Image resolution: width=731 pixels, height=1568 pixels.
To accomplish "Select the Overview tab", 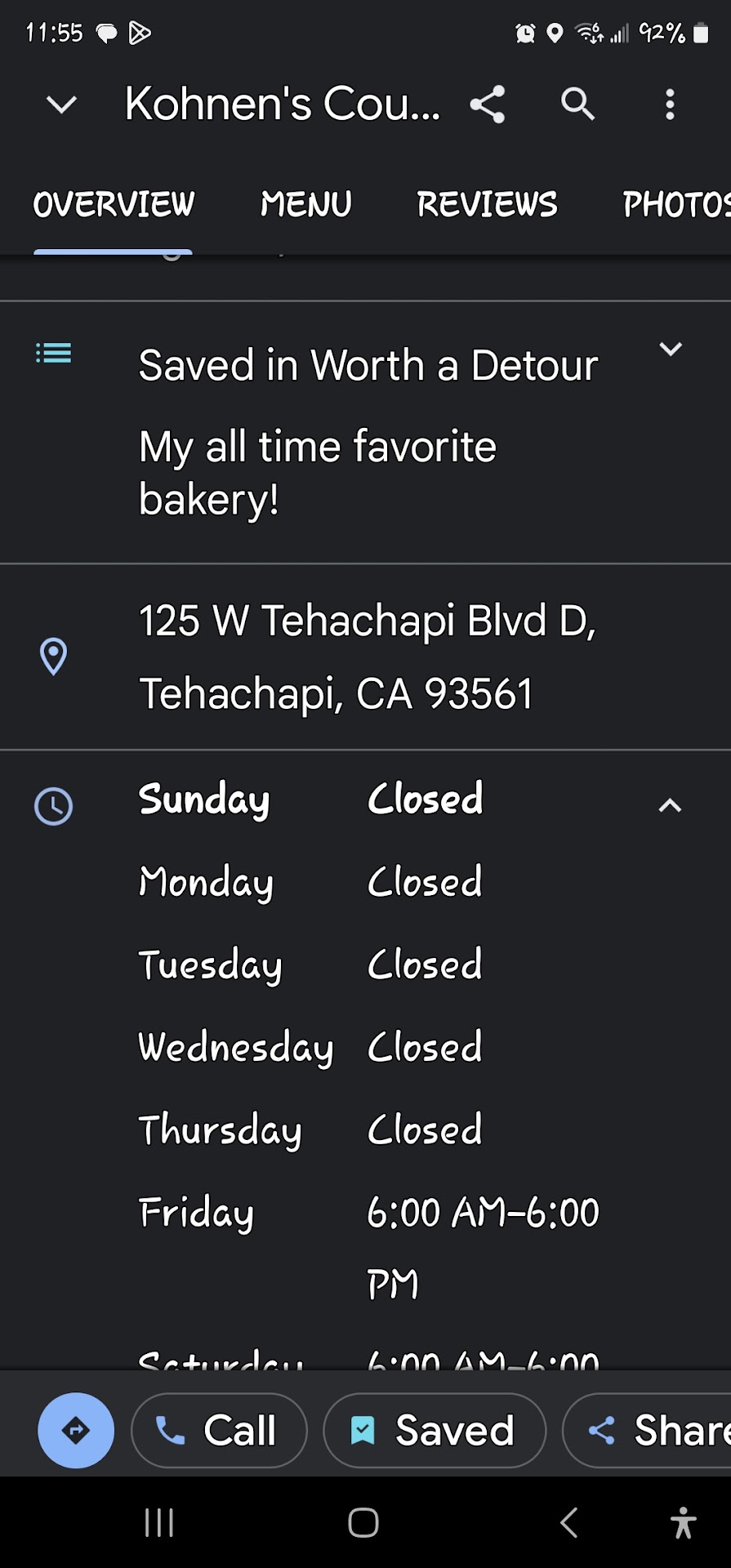I will (114, 204).
